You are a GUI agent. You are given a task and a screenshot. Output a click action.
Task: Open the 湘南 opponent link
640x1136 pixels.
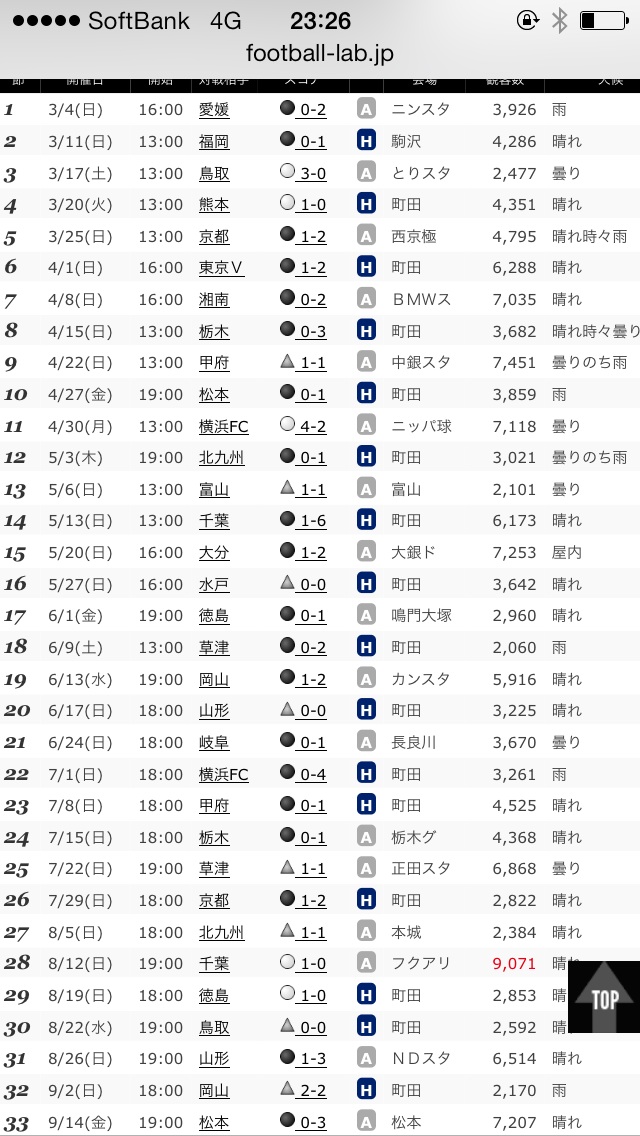pos(214,300)
